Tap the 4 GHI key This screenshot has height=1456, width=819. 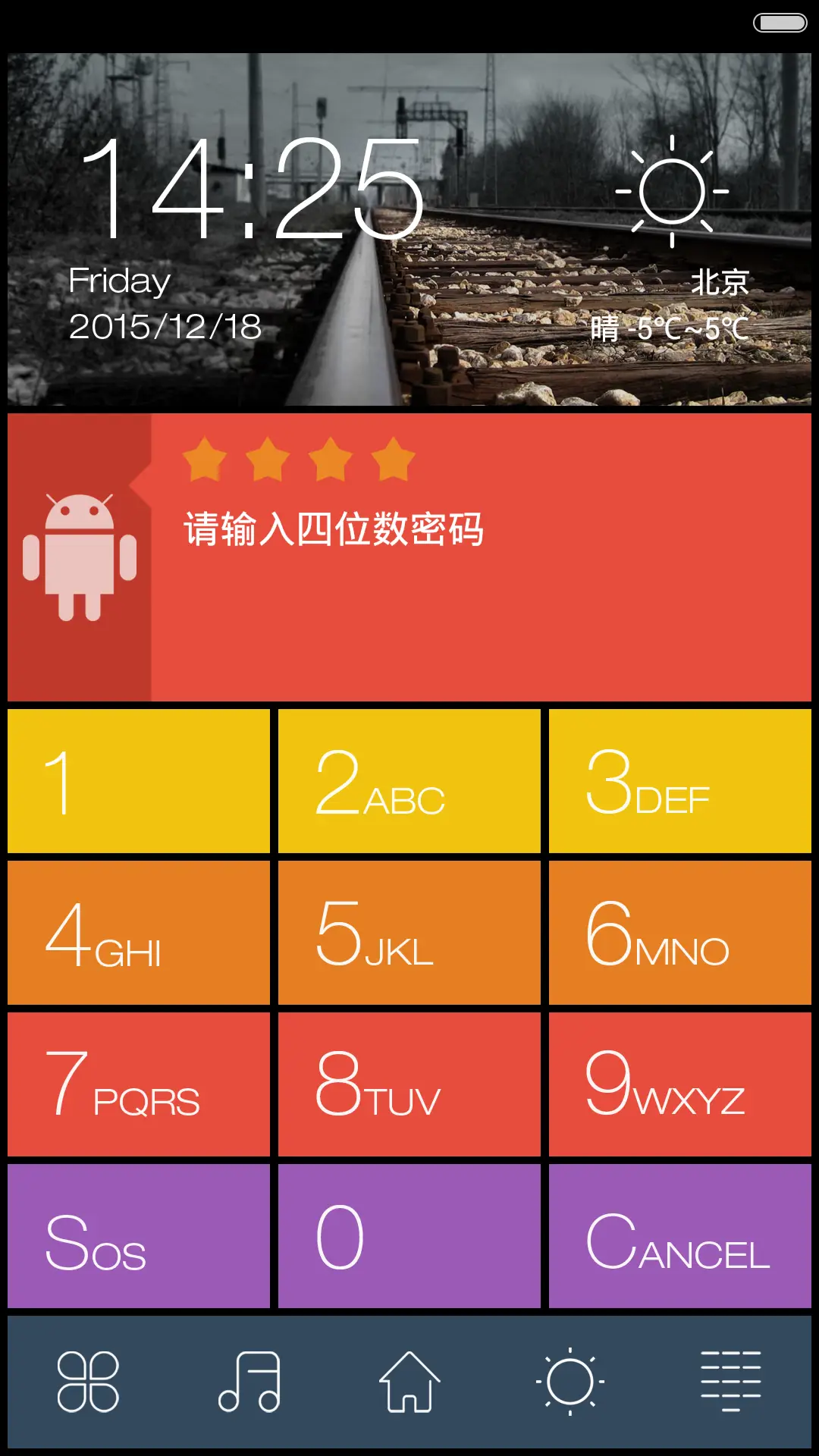coord(139,933)
